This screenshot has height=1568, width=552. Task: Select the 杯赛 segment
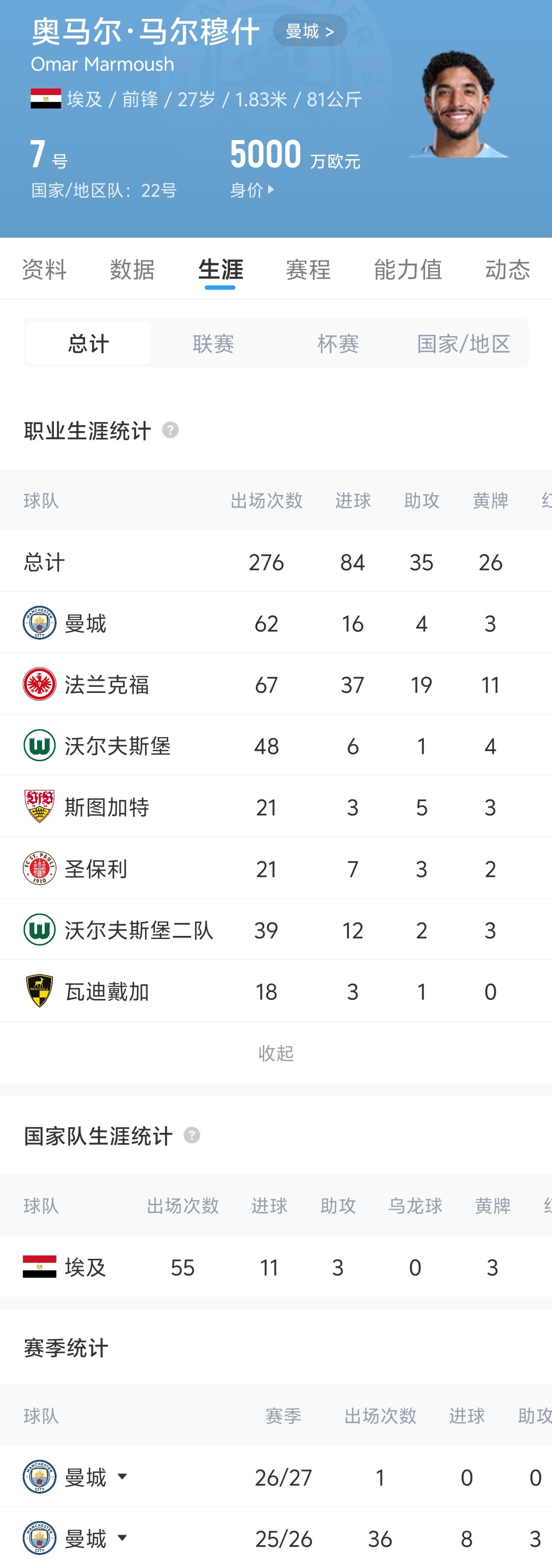coord(338,343)
